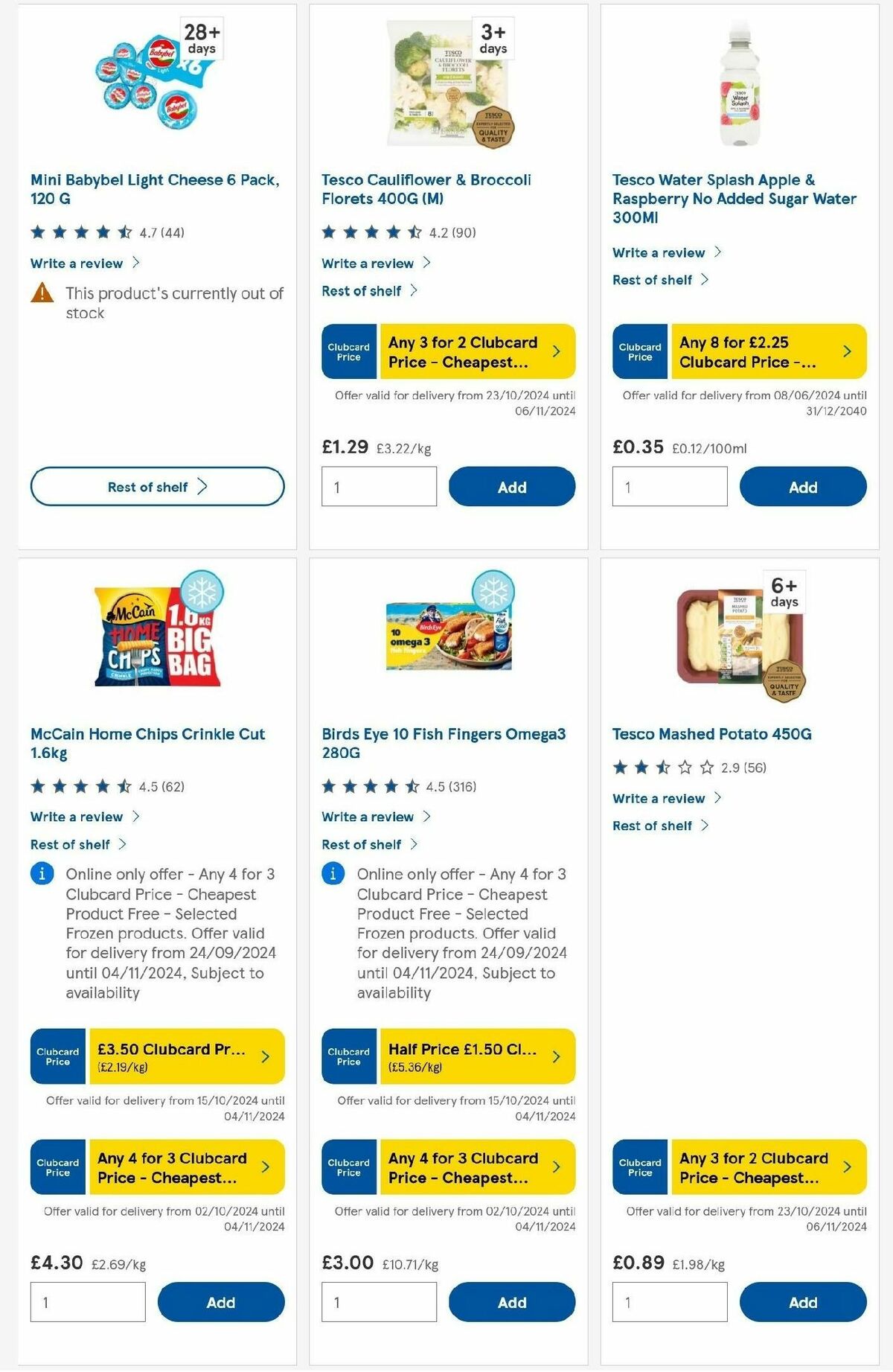
Task: Click the quantity field for Water Splash
Action: [668, 485]
